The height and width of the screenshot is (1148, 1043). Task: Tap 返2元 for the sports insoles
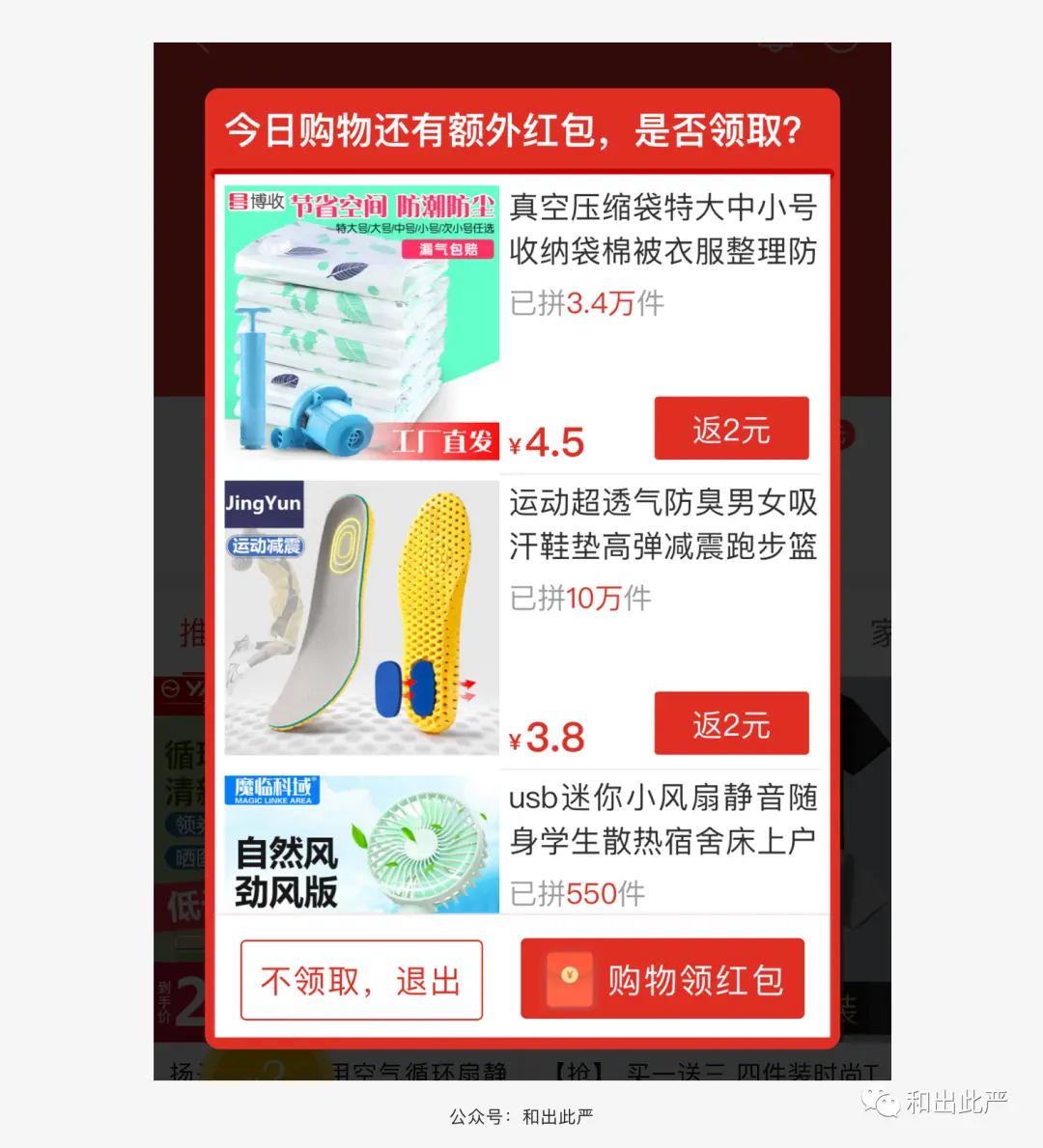click(731, 723)
